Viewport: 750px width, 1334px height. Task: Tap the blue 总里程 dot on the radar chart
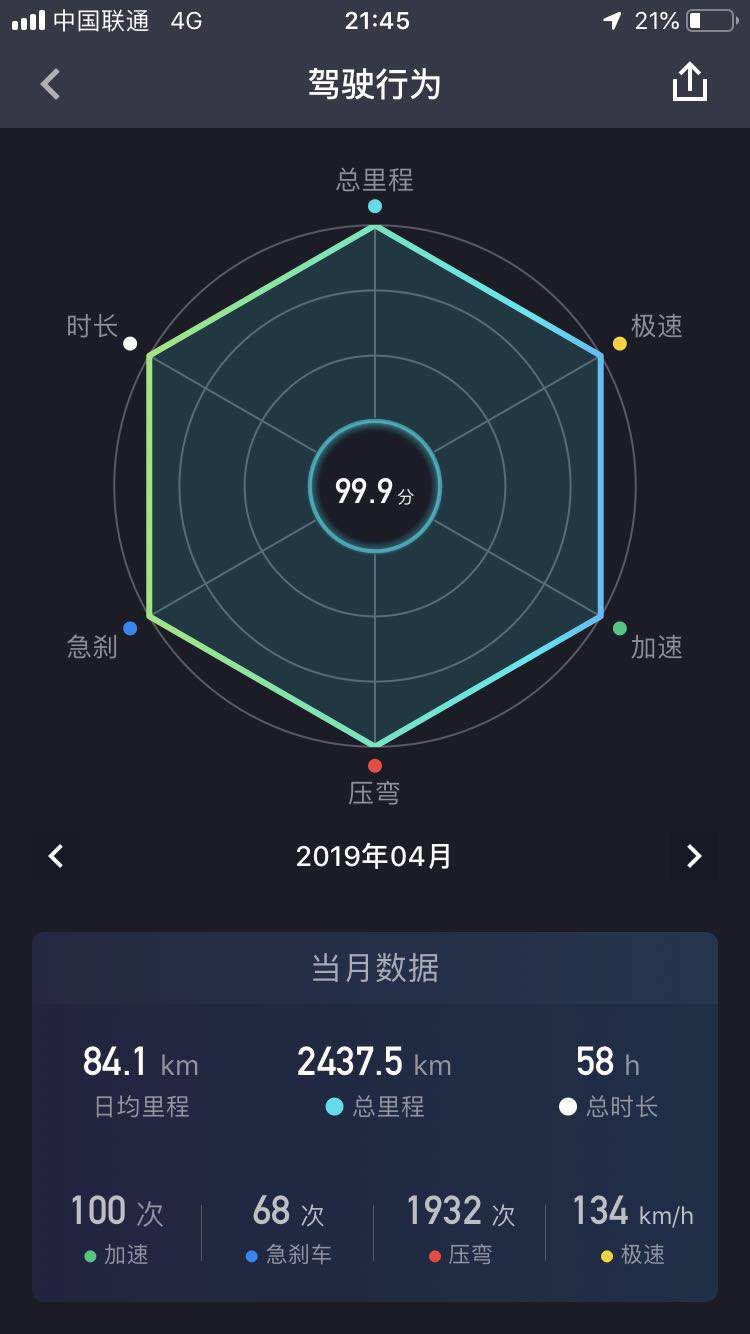(x=374, y=205)
